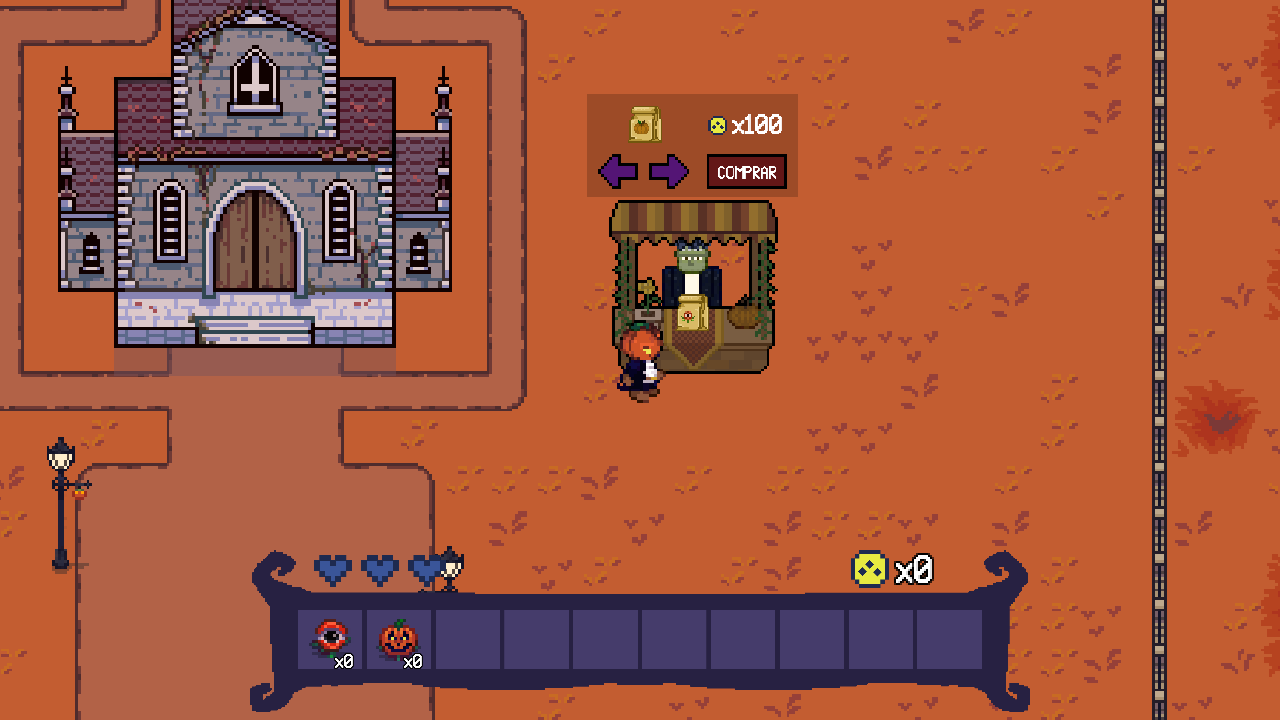Show next shop item with right arrow
Screen dimensions: 1280x720
point(669,171)
